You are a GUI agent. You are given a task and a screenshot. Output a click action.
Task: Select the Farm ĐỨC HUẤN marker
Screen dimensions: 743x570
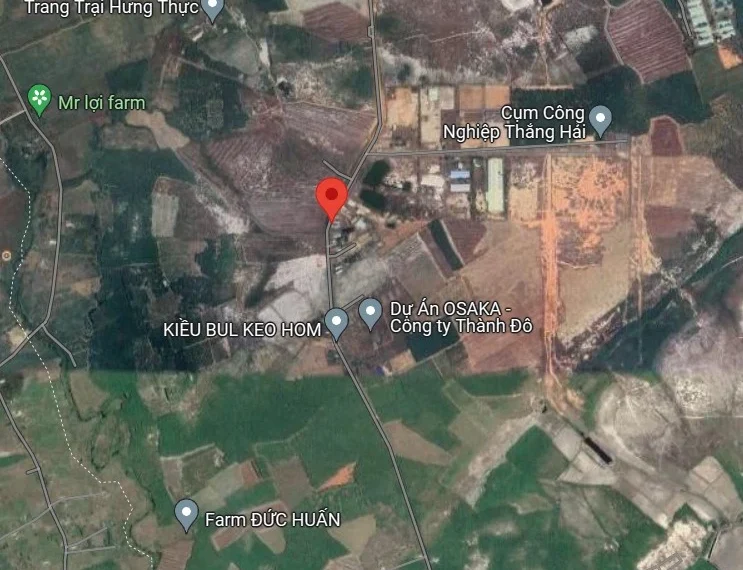click(x=186, y=514)
